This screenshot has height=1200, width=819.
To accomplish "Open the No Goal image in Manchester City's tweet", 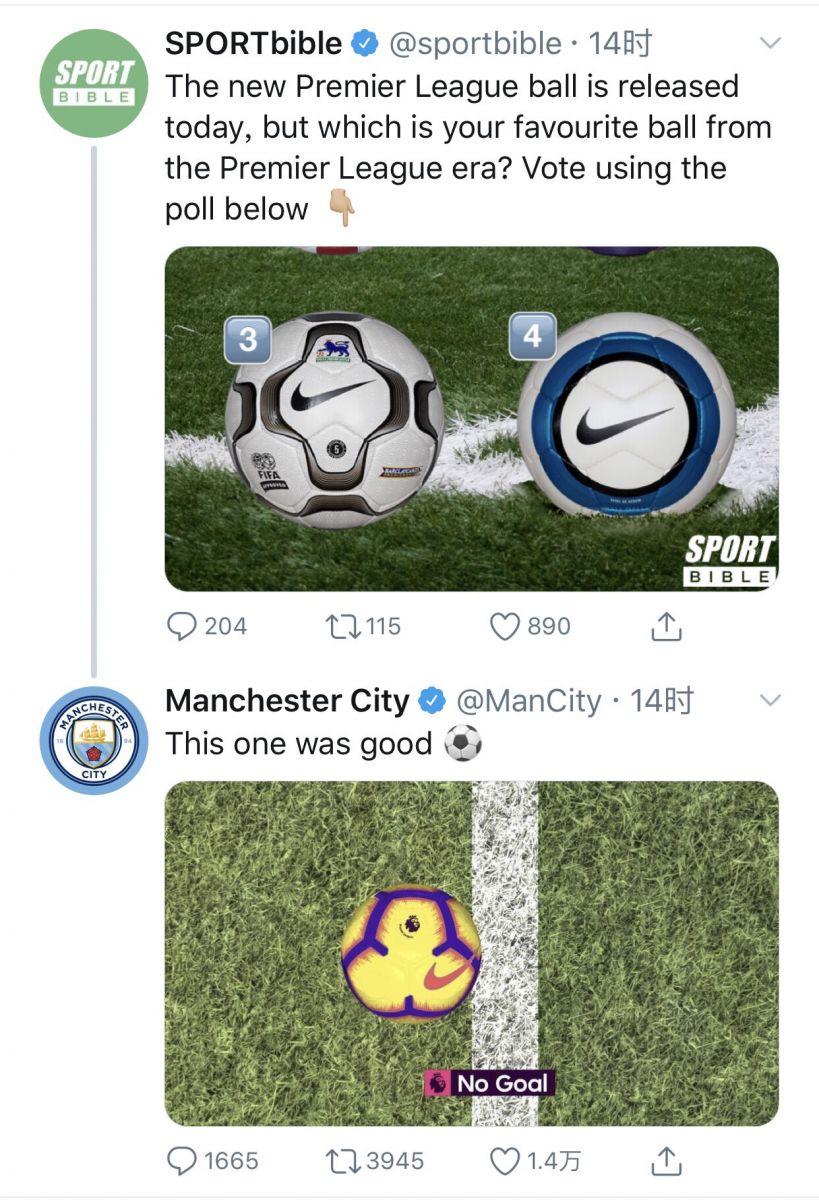I will tap(471, 953).
